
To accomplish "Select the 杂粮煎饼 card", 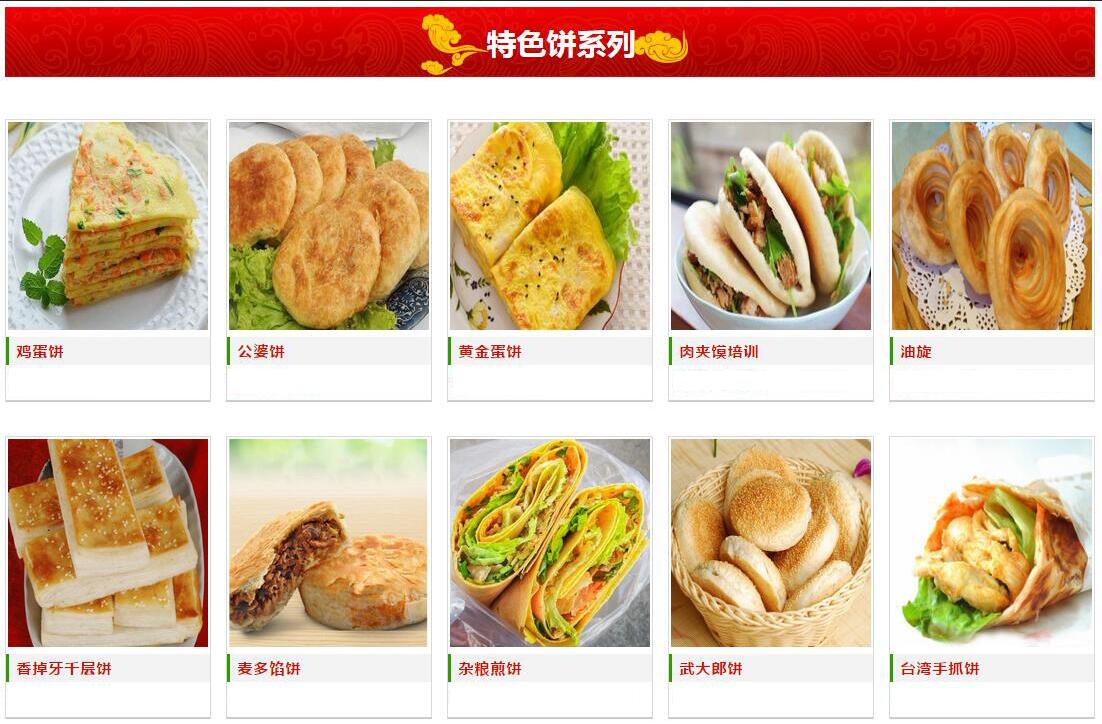I will (x=550, y=543).
